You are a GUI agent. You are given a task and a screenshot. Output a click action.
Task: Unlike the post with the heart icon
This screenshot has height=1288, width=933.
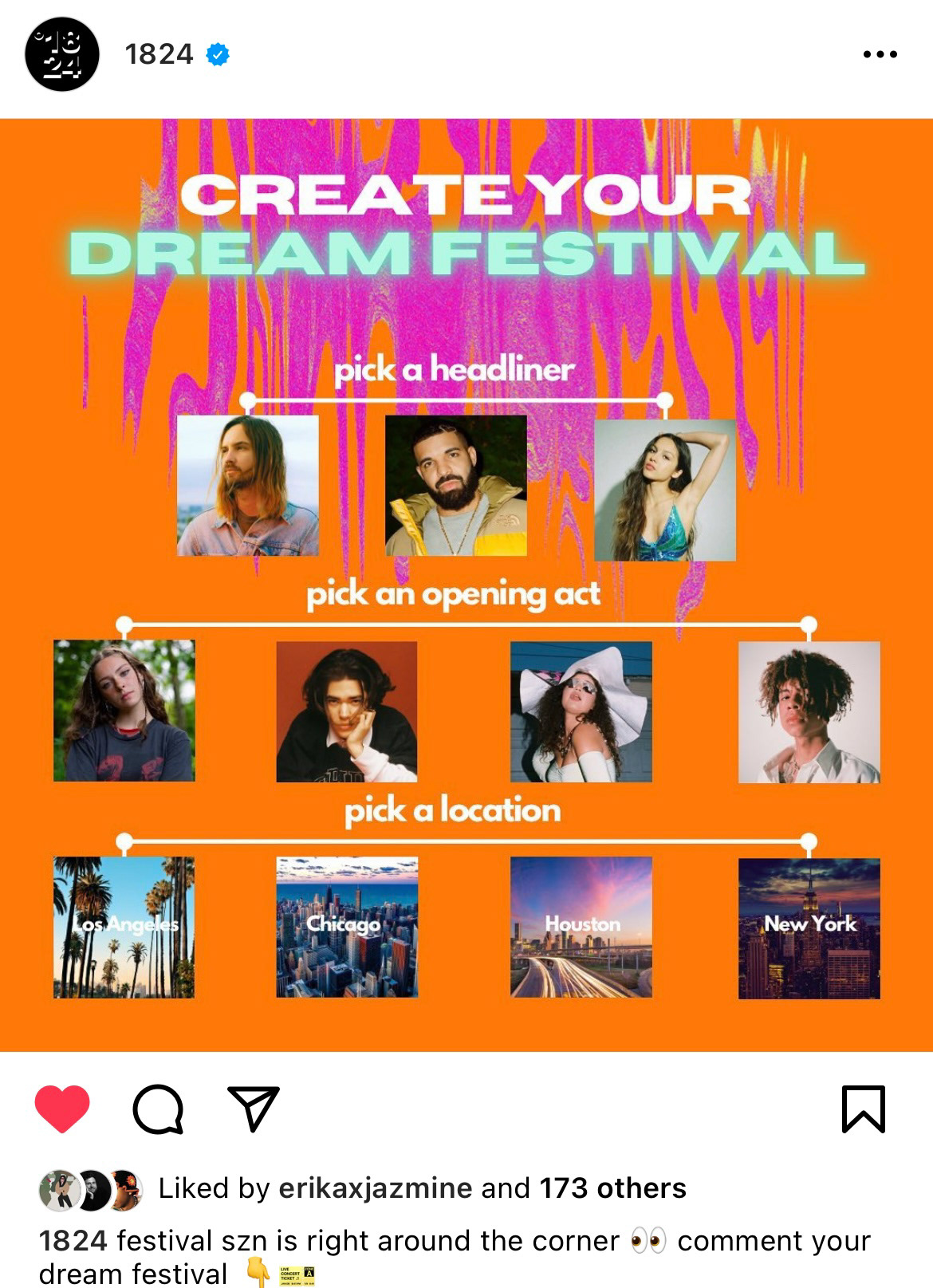click(x=62, y=1109)
